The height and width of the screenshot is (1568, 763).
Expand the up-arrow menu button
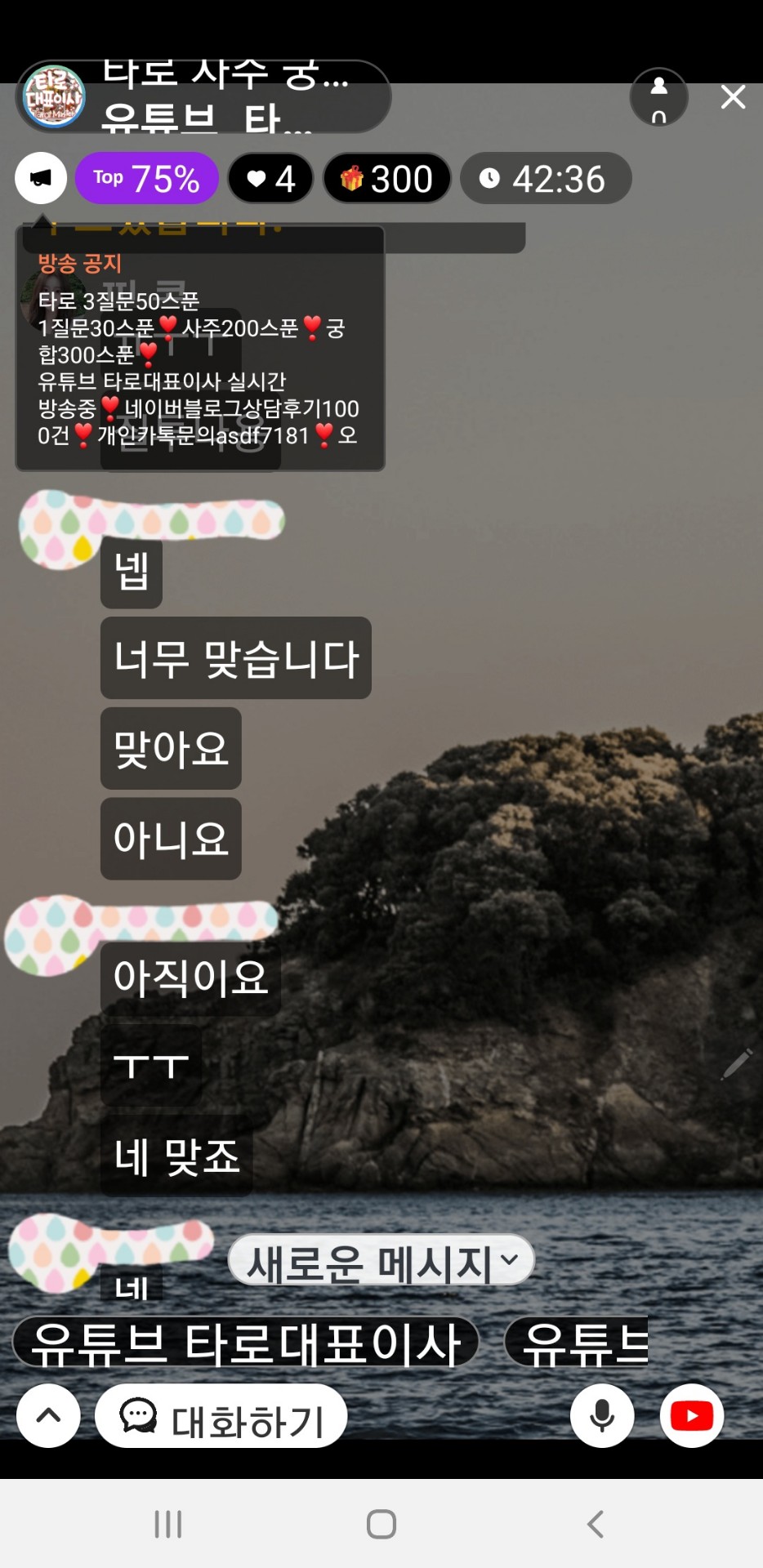click(48, 1415)
